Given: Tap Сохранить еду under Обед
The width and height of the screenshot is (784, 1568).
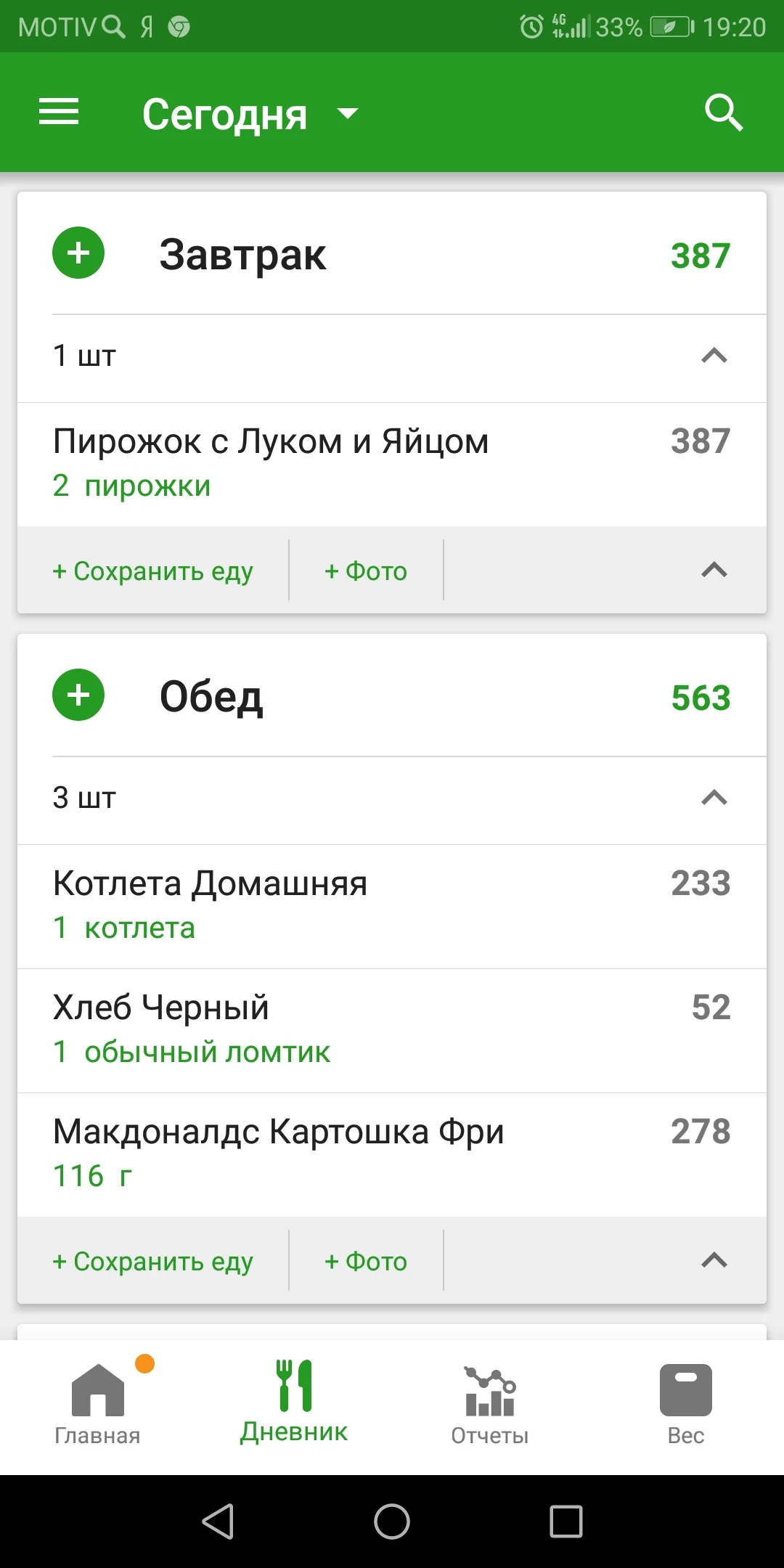Looking at the screenshot, I should point(153,1262).
